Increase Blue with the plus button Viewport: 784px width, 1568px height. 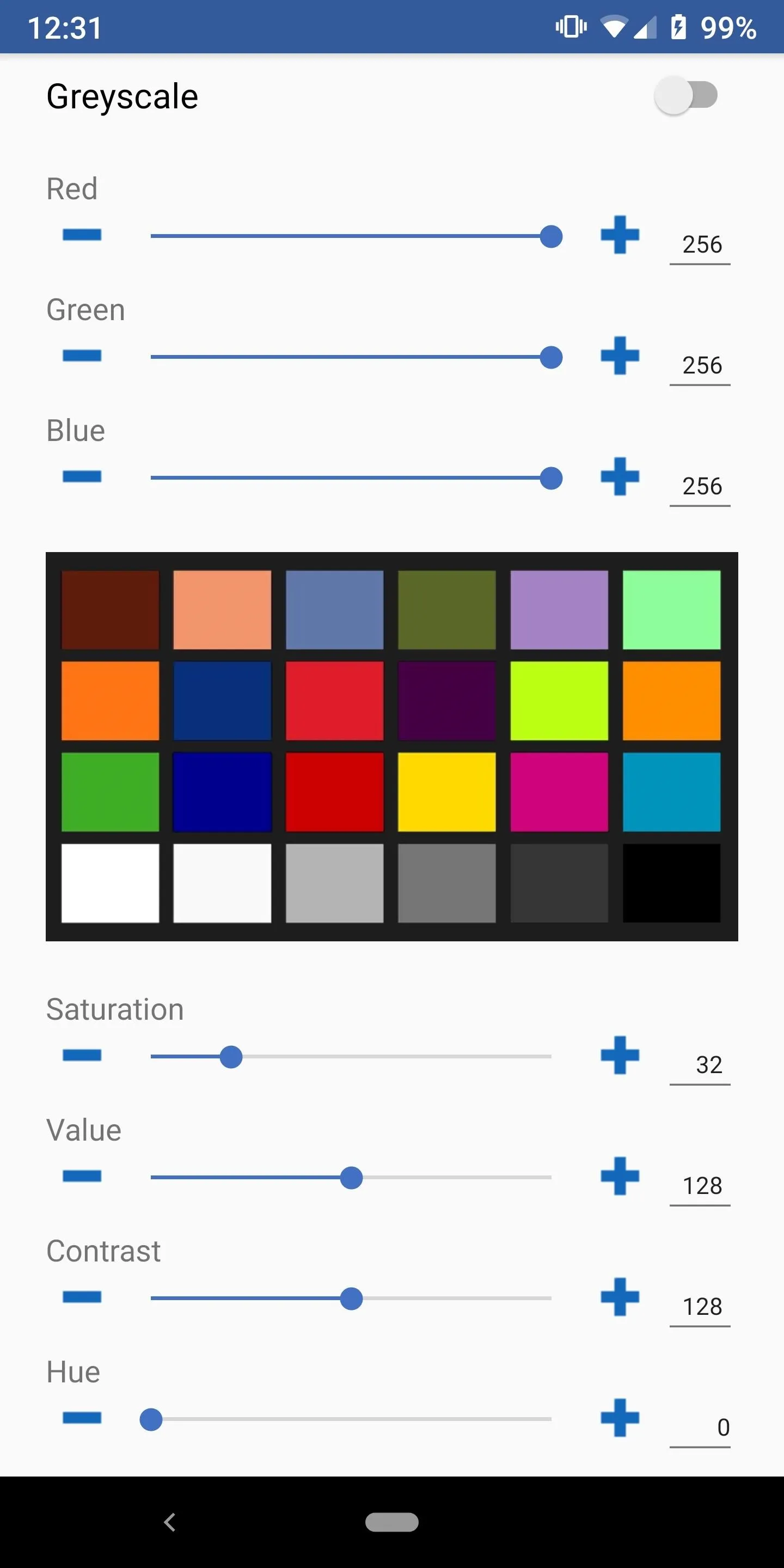620,476
